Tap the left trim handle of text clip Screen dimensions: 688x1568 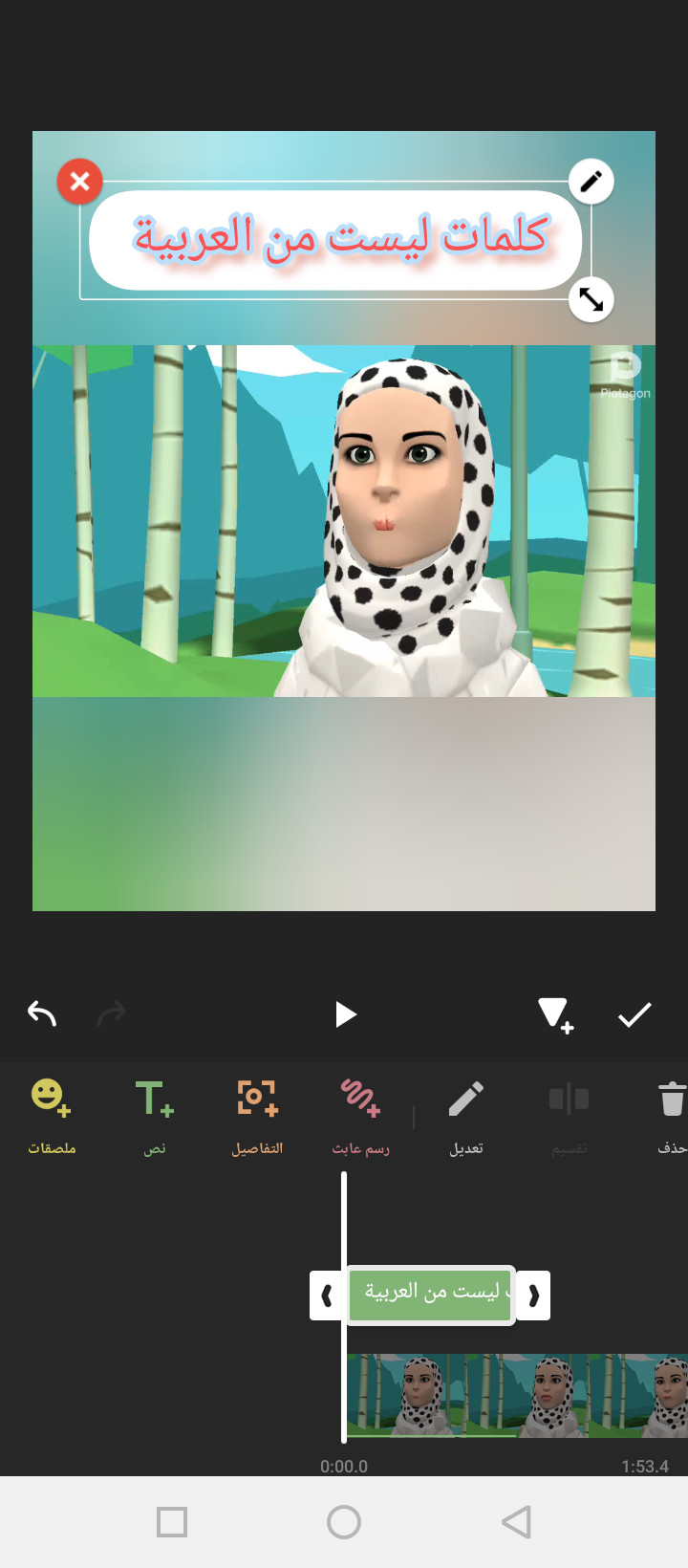[x=326, y=1296]
